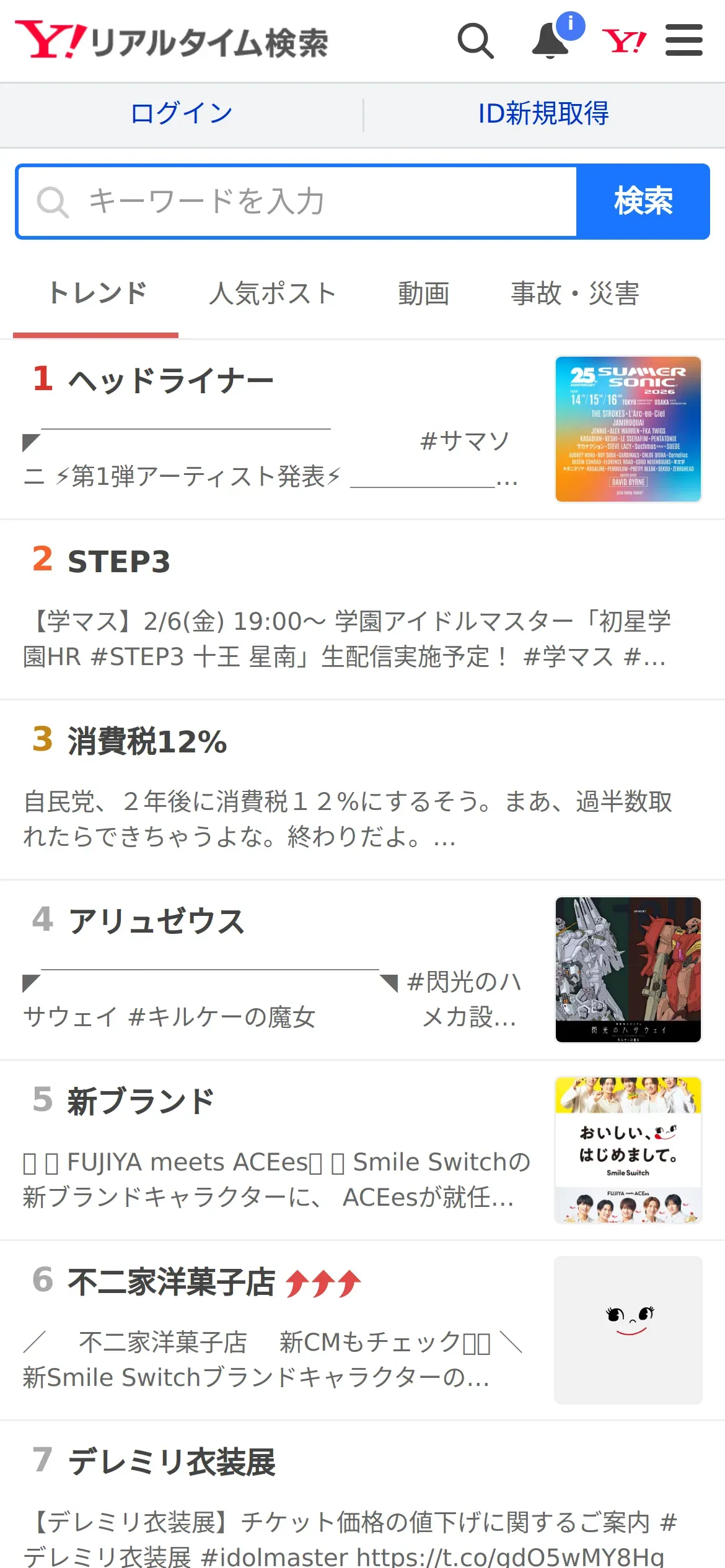This screenshot has width=725, height=1568.
Task: Switch to the 事故・災害 tab
Action: coord(574,294)
